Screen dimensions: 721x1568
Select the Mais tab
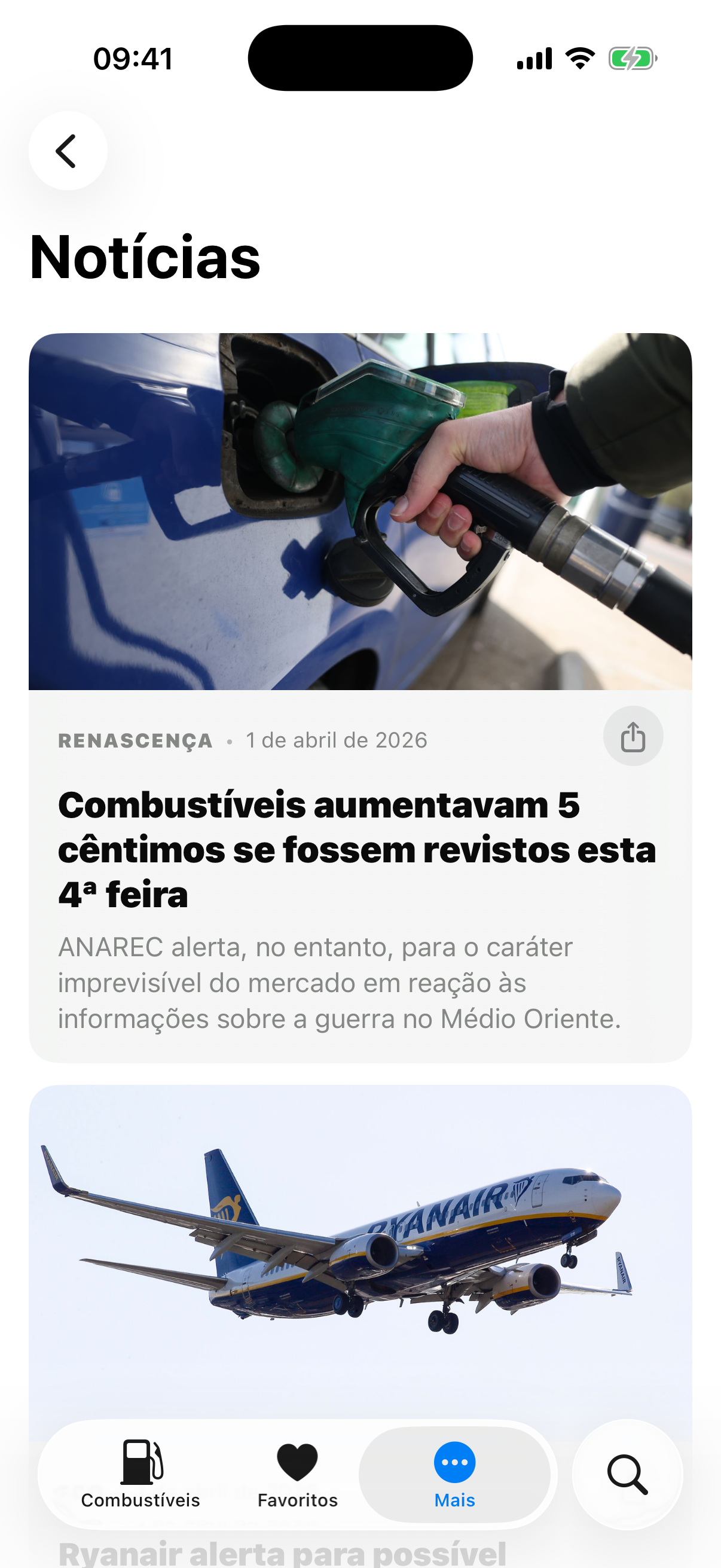[x=454, y=1474]
